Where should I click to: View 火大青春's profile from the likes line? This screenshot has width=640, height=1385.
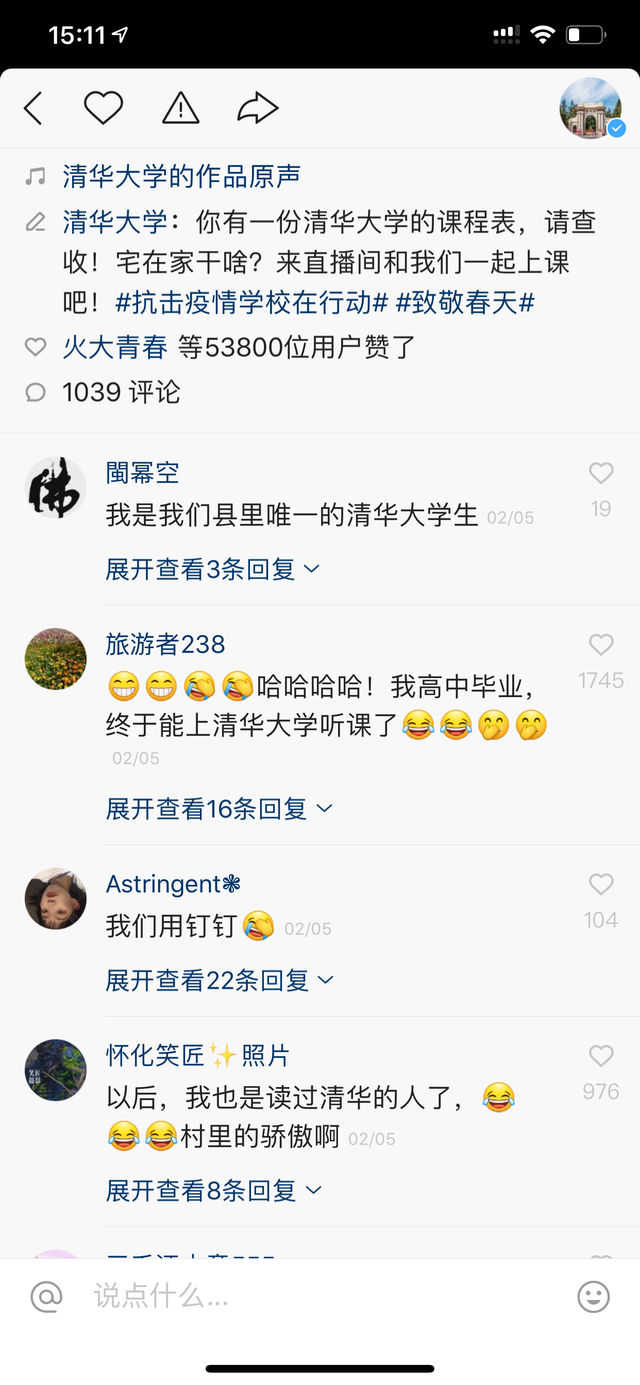pos(114,348)
